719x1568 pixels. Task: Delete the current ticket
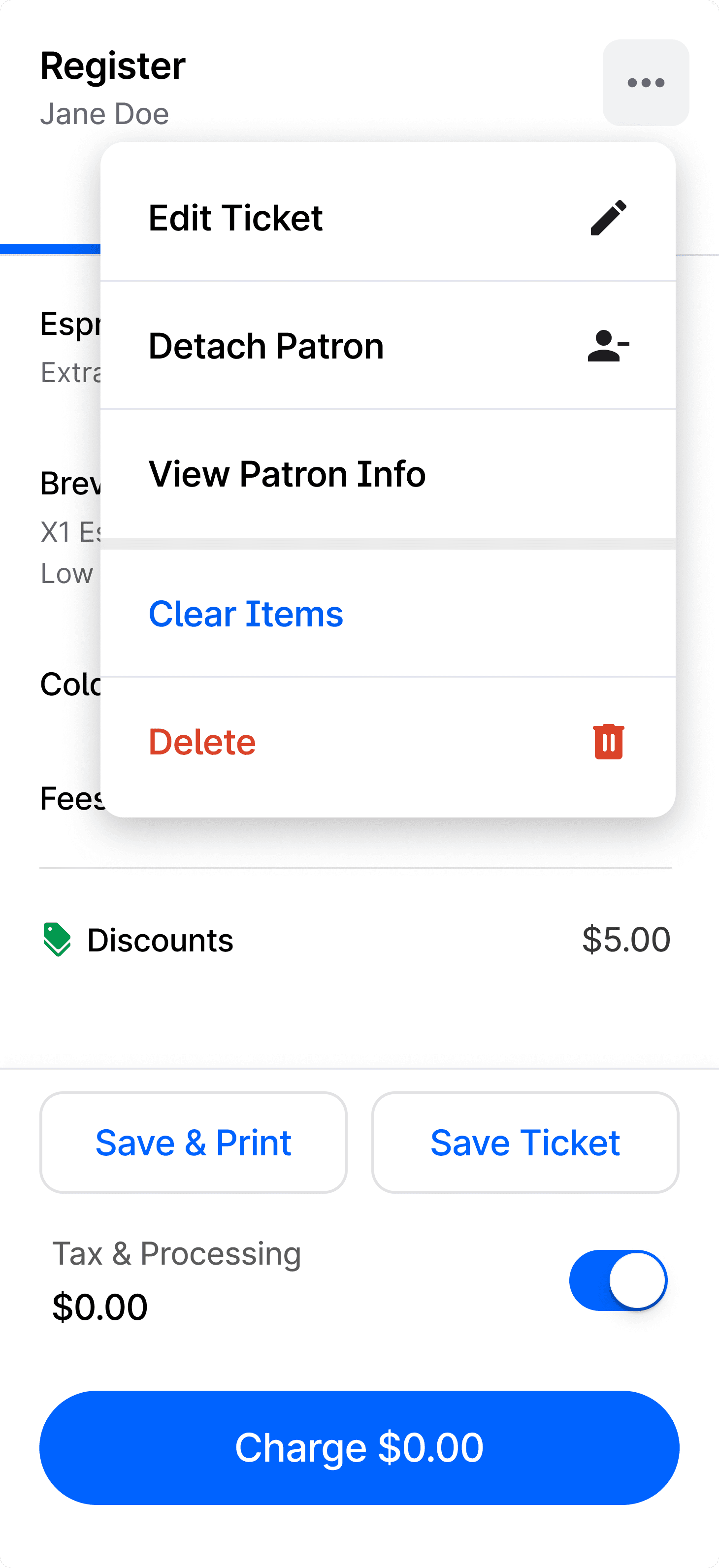(x=388, y=742)
